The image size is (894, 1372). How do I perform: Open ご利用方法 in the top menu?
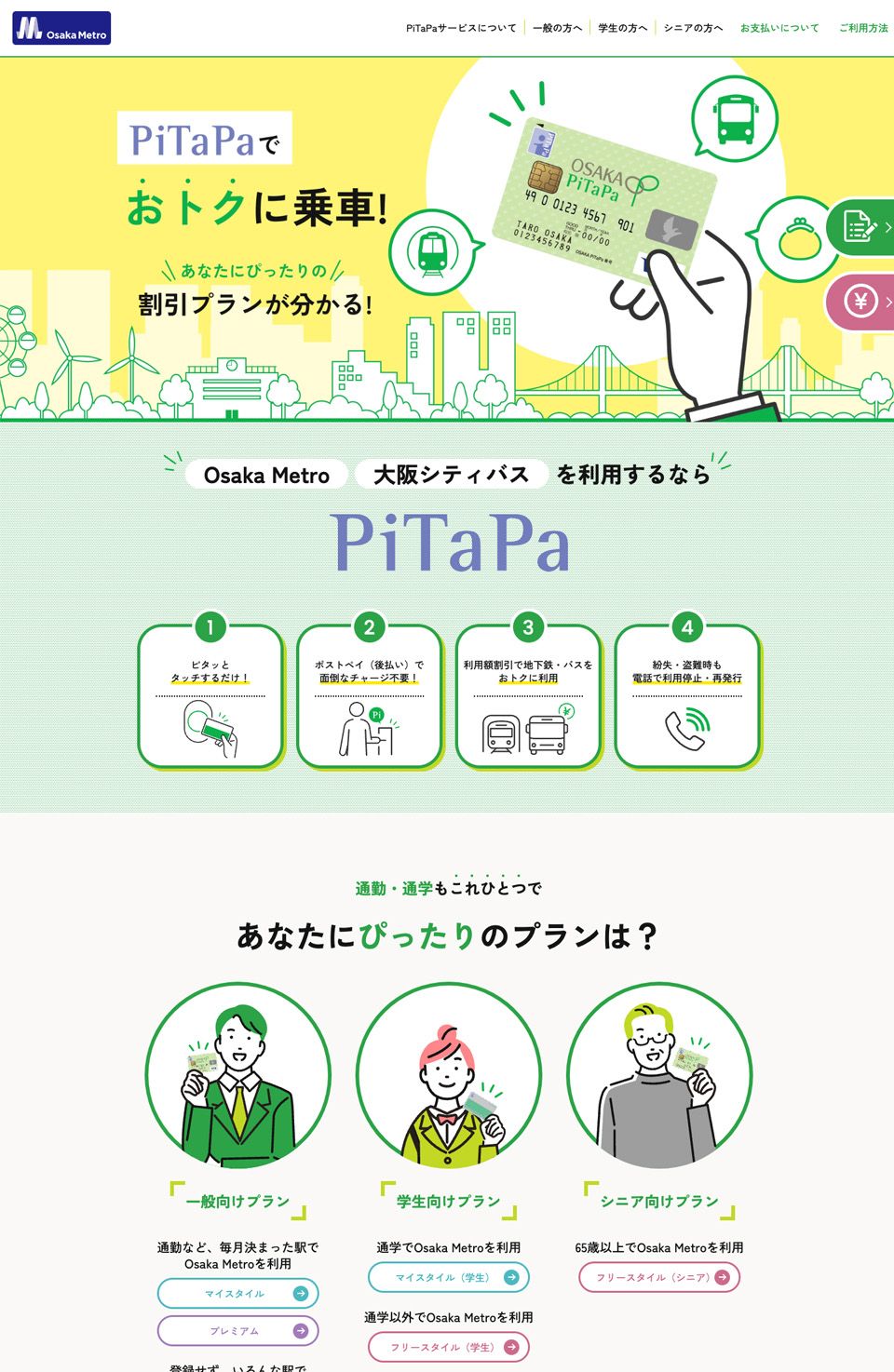click(x=863, y=28)
